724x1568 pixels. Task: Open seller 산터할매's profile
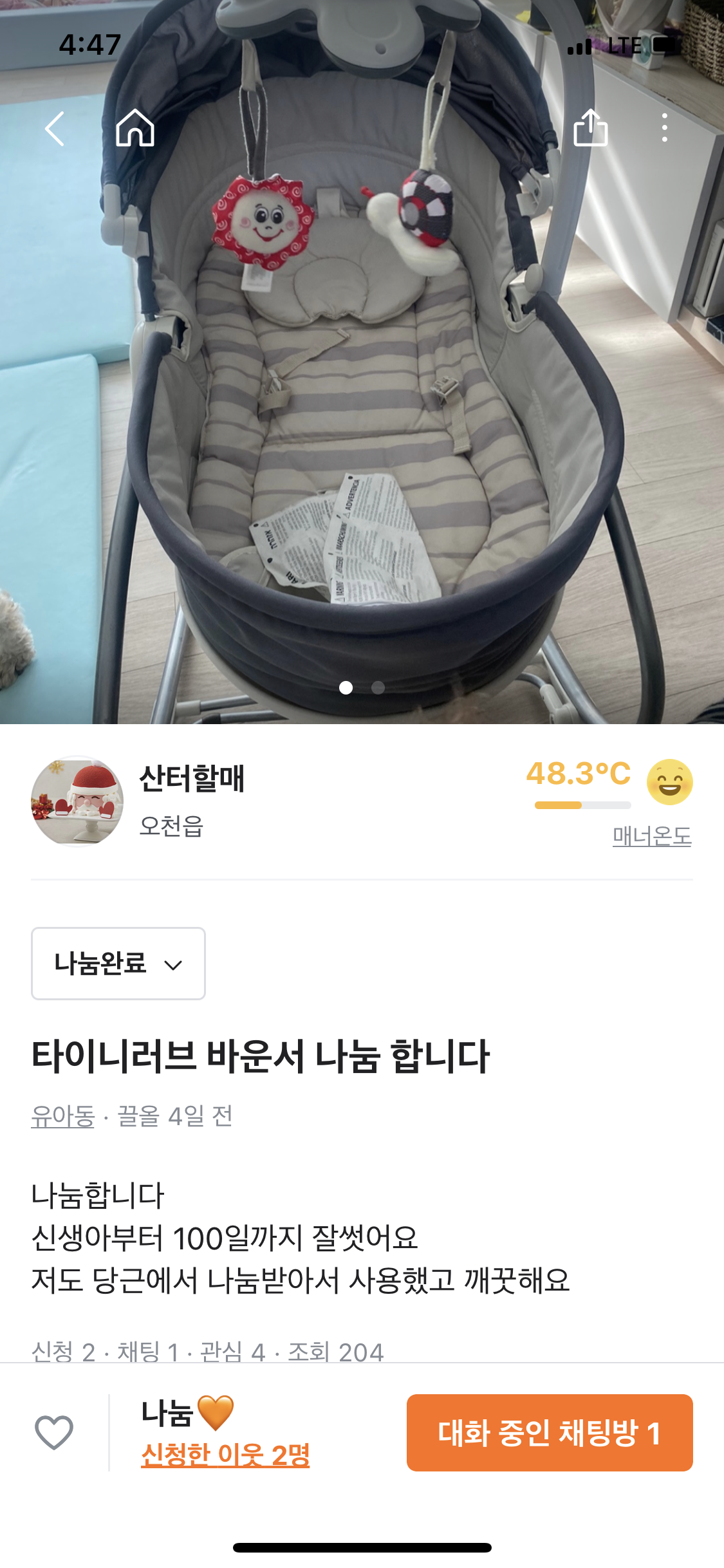click(192, 779)
